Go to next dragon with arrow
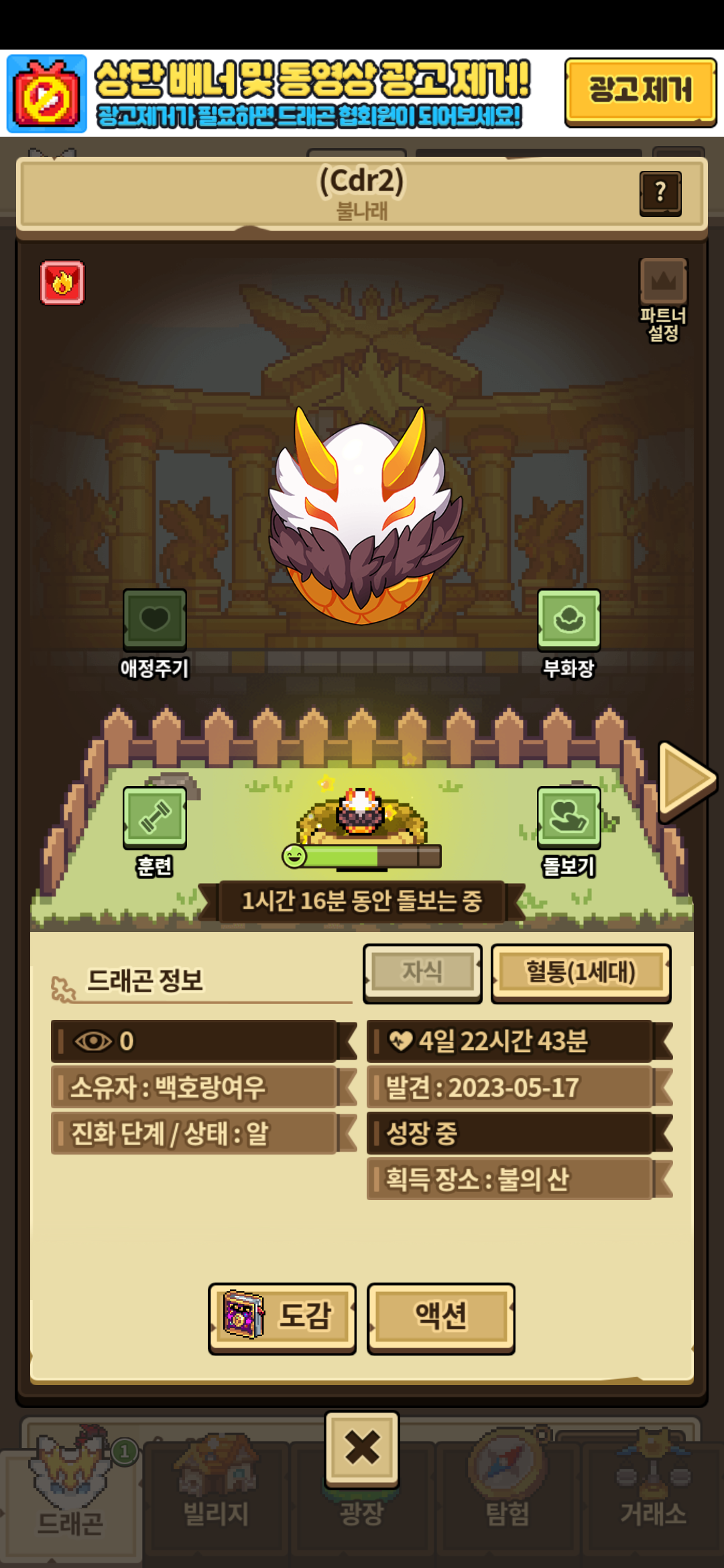The image size is (724, 1568). 687,781
